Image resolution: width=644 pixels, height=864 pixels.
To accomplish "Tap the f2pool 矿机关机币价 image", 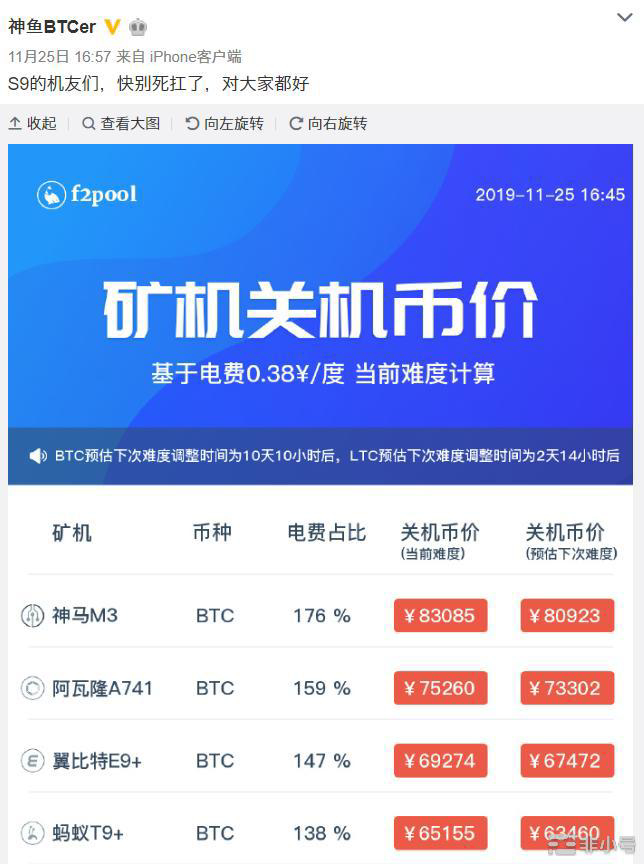I will [x=320, y=500].
